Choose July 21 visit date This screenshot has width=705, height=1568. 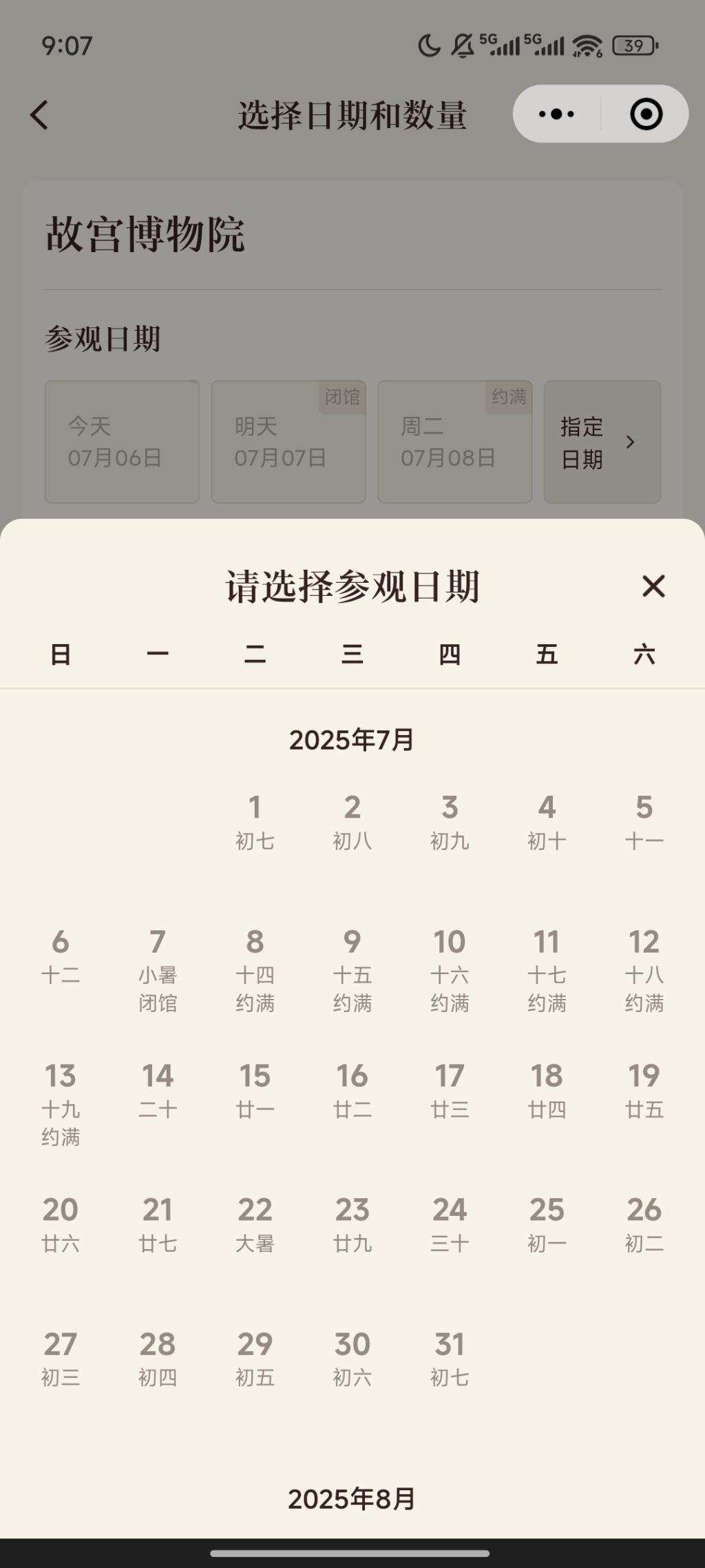158,1223
